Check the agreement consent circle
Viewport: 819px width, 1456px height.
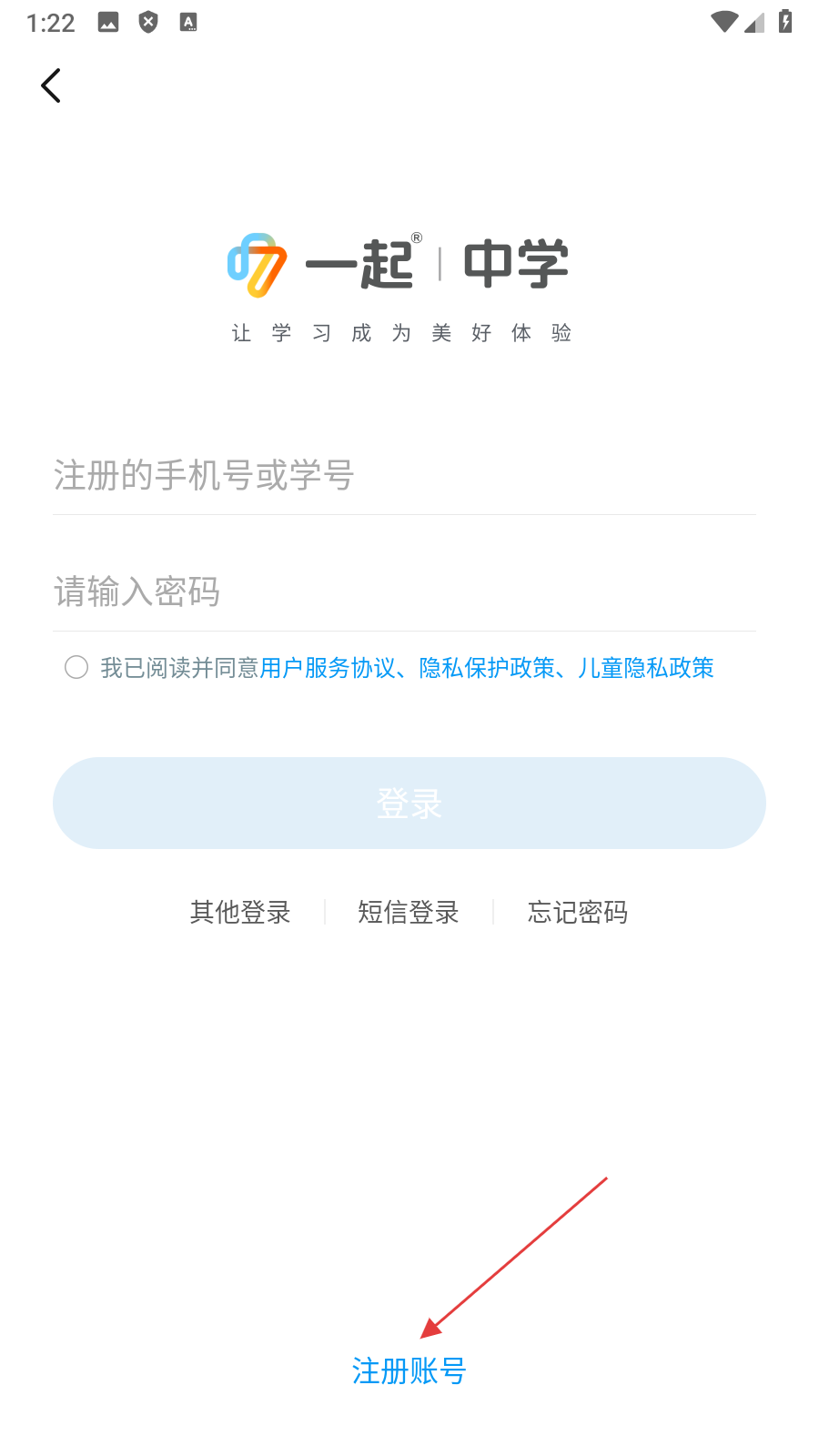76,668
